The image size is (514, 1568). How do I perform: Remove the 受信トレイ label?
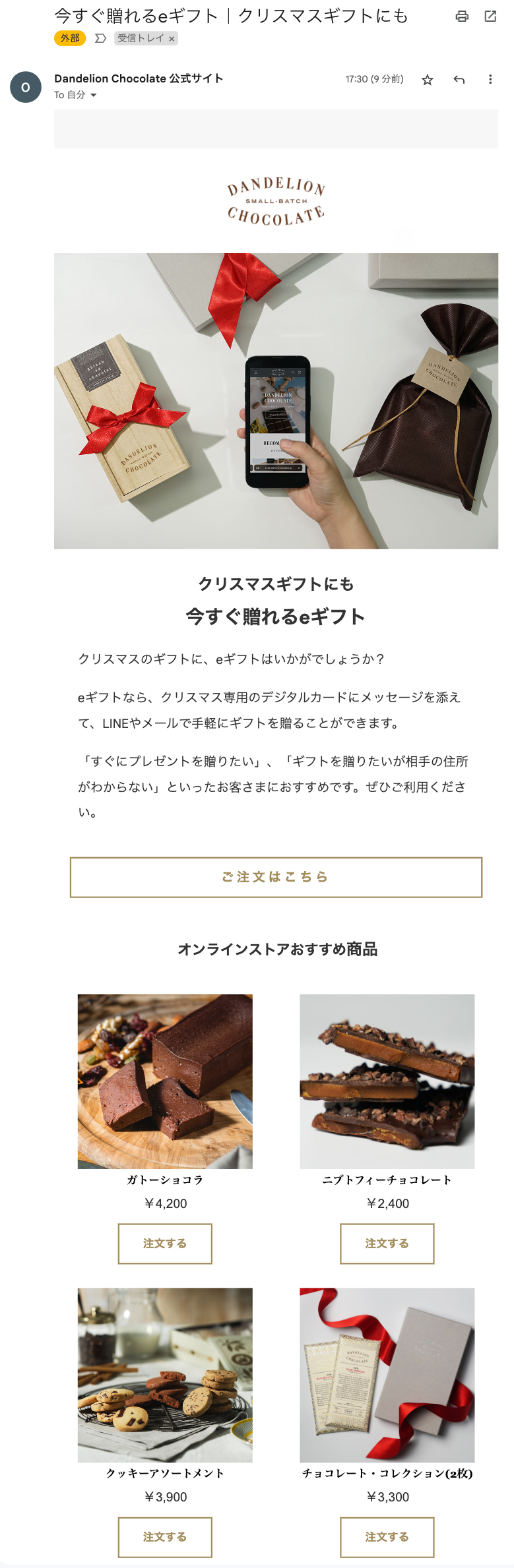[x=172, y=39]
